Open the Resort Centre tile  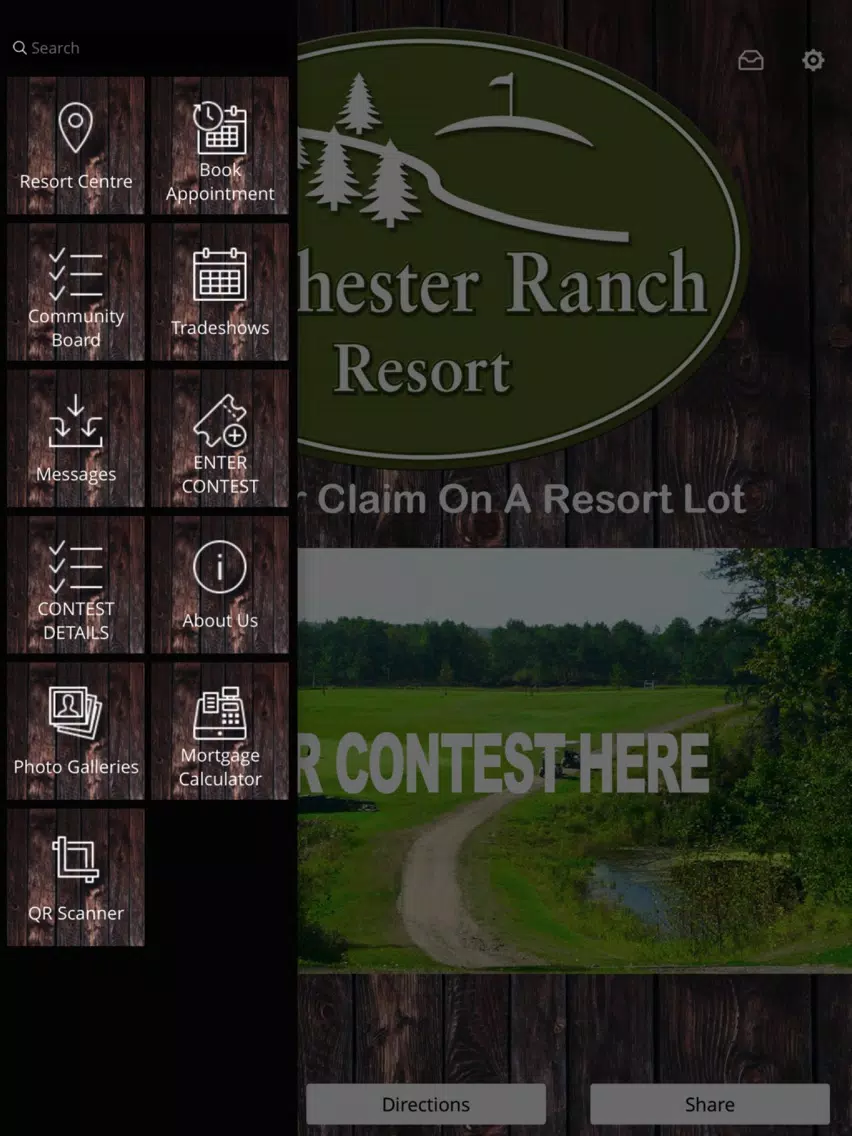coord(76,146)
